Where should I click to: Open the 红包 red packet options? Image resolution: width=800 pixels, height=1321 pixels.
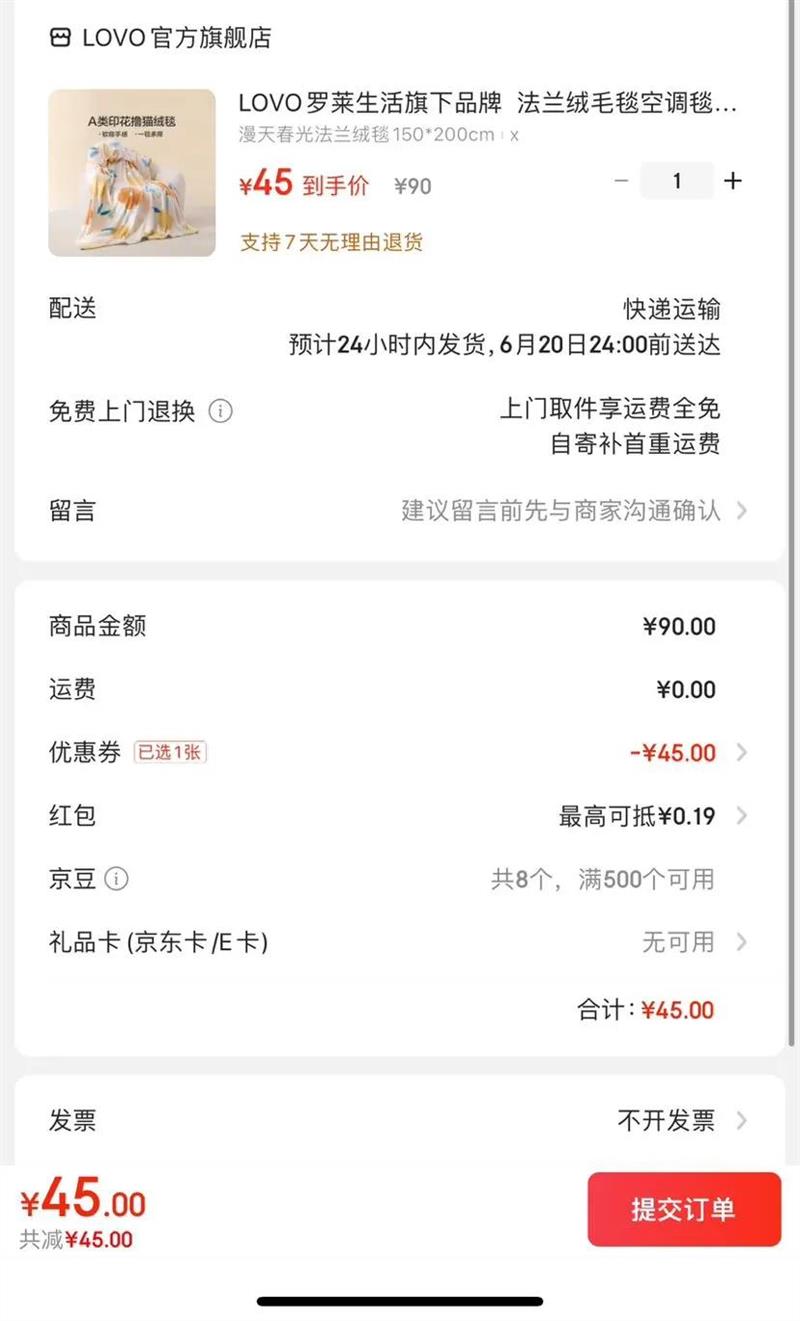tap(652, 816)
